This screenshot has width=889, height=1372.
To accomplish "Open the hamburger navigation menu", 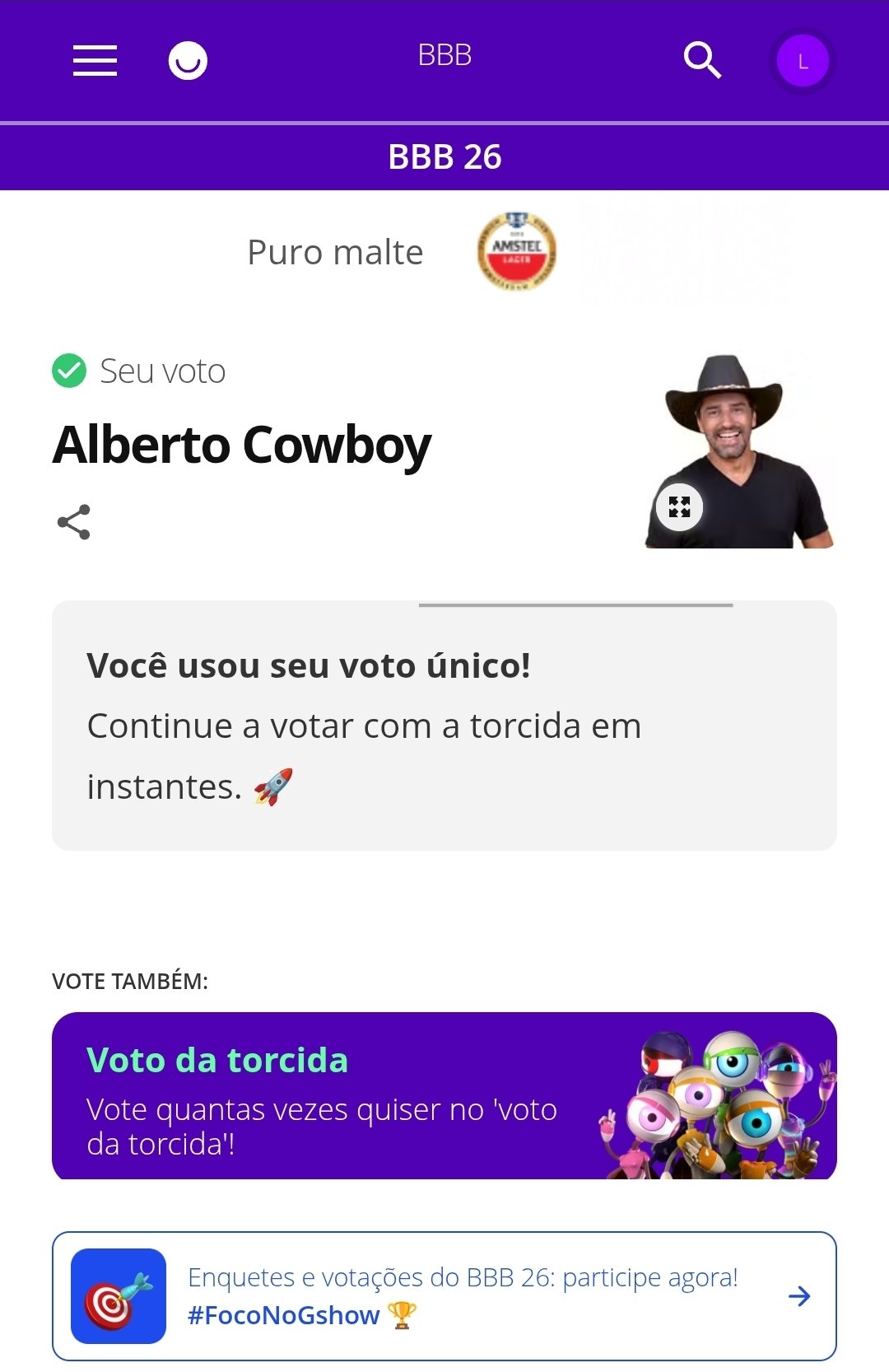I will pos(95,60).
